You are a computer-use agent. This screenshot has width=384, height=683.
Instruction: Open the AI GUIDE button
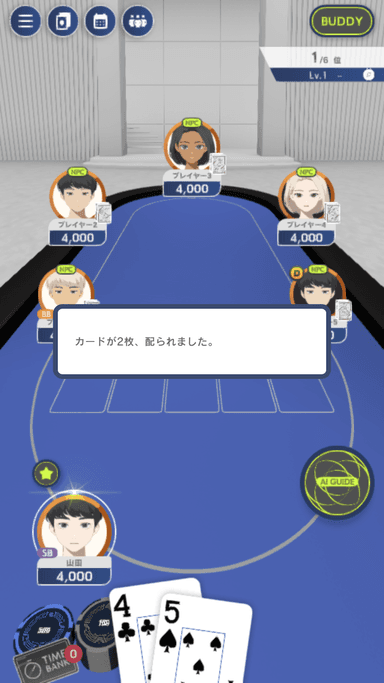click(337, 482)
